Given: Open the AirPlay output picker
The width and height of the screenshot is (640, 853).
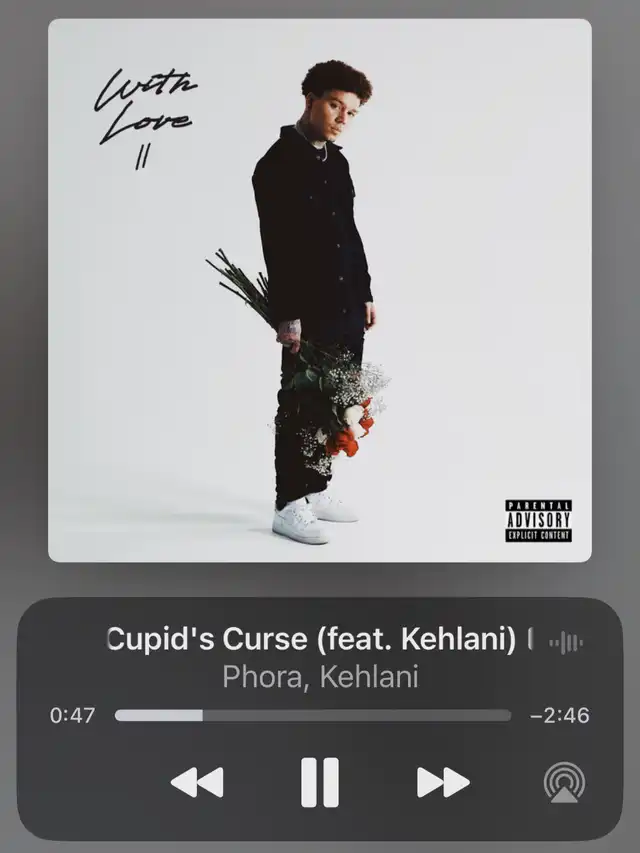Looking at the screenshot, I should (565, 783).
